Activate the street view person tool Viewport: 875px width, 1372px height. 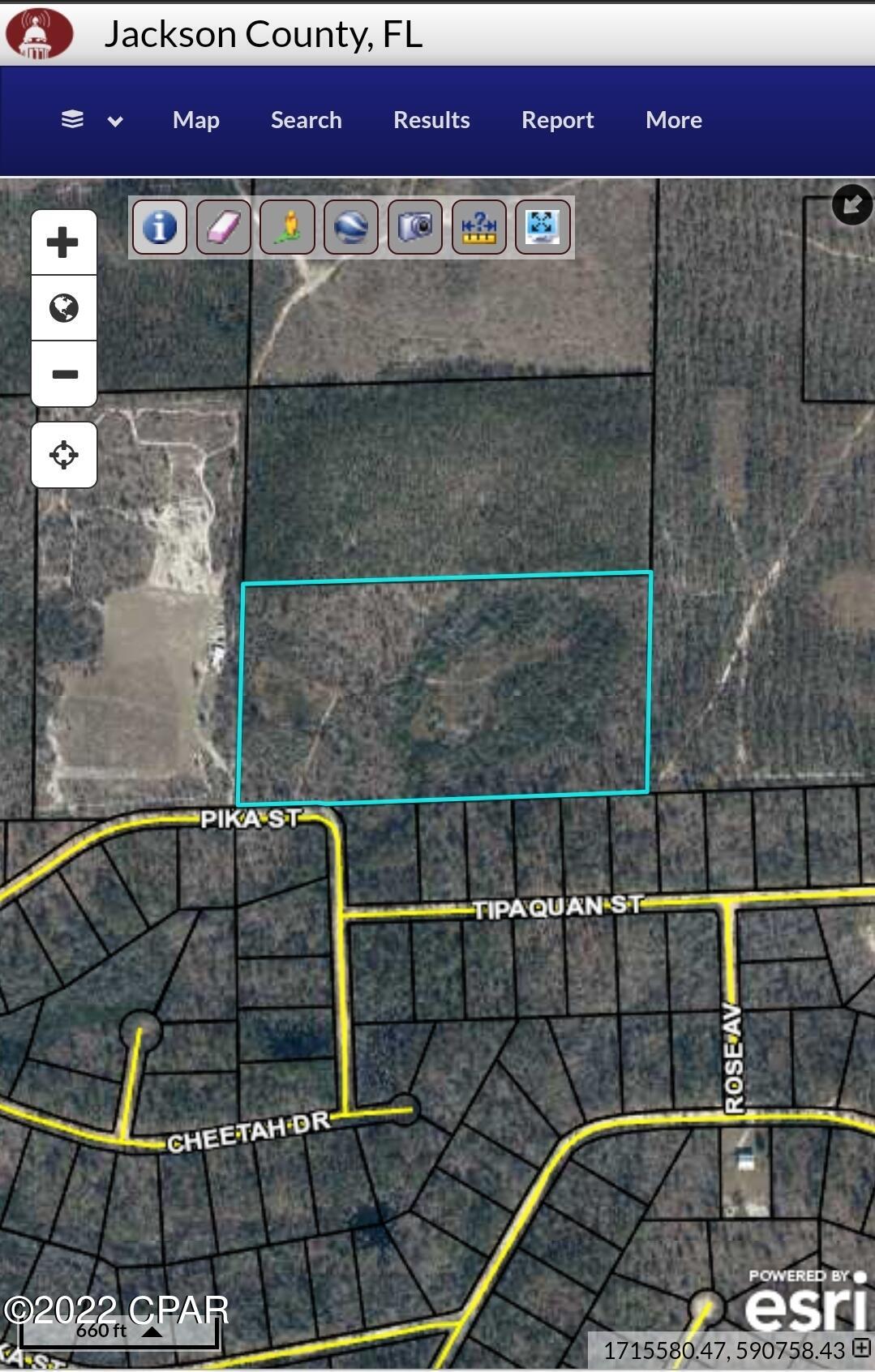coord(287,227)
